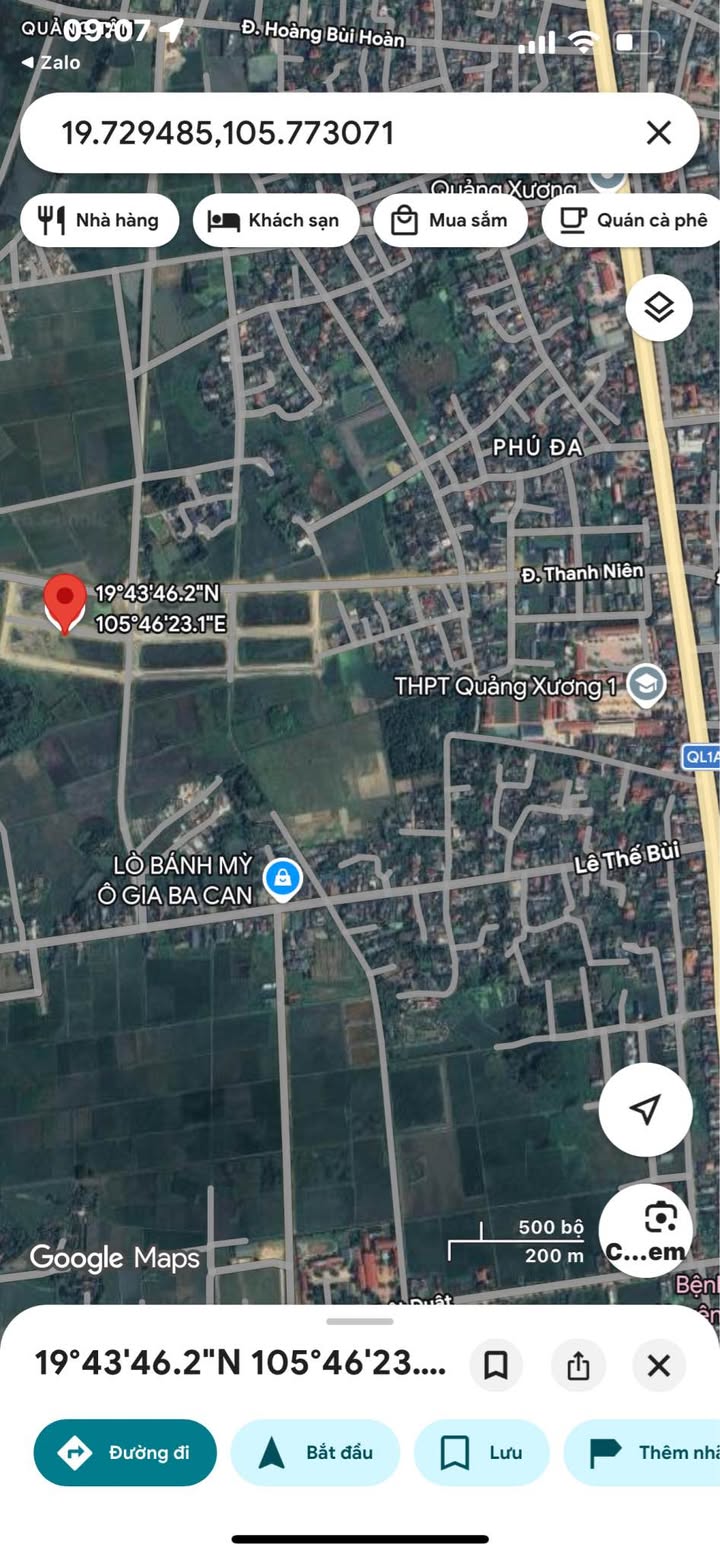Return to Zalo app

[51, 62]
